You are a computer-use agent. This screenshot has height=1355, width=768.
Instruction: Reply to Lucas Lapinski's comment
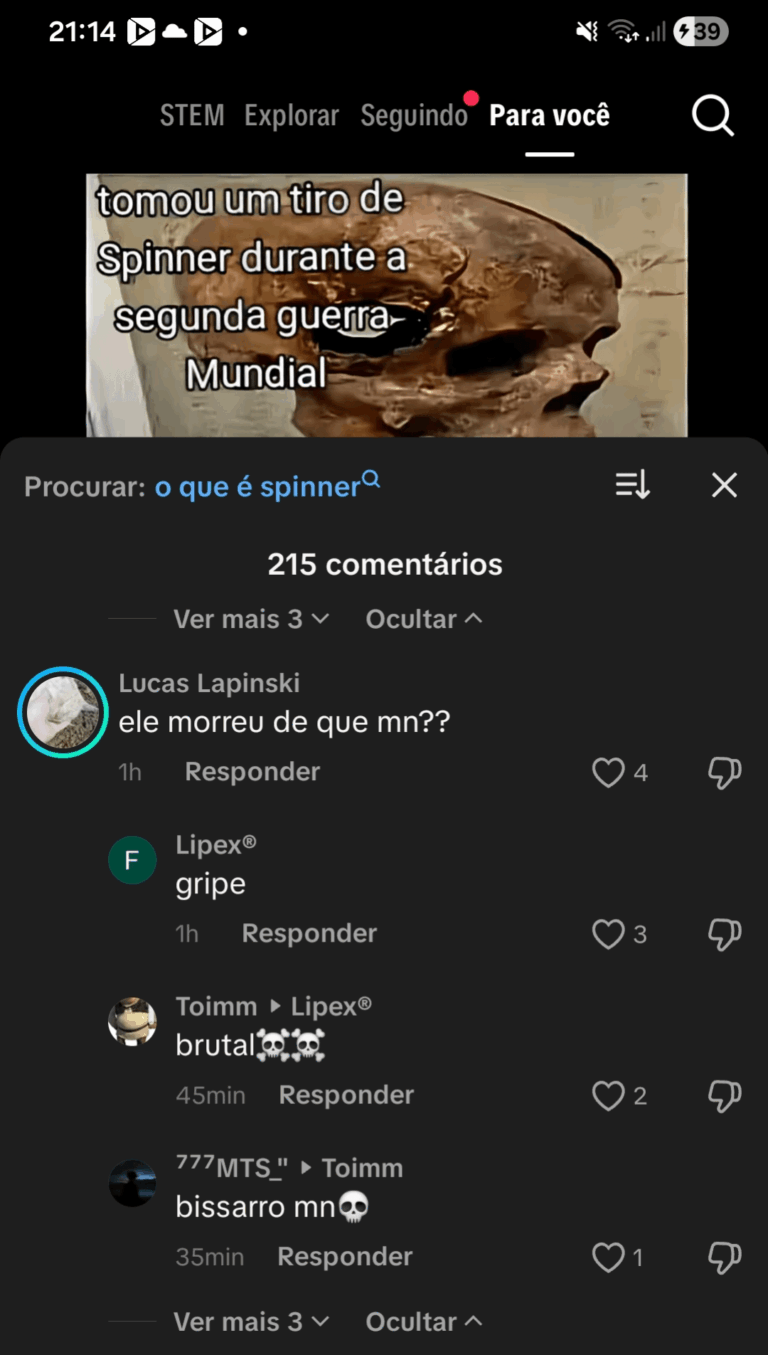pos(252,772)
